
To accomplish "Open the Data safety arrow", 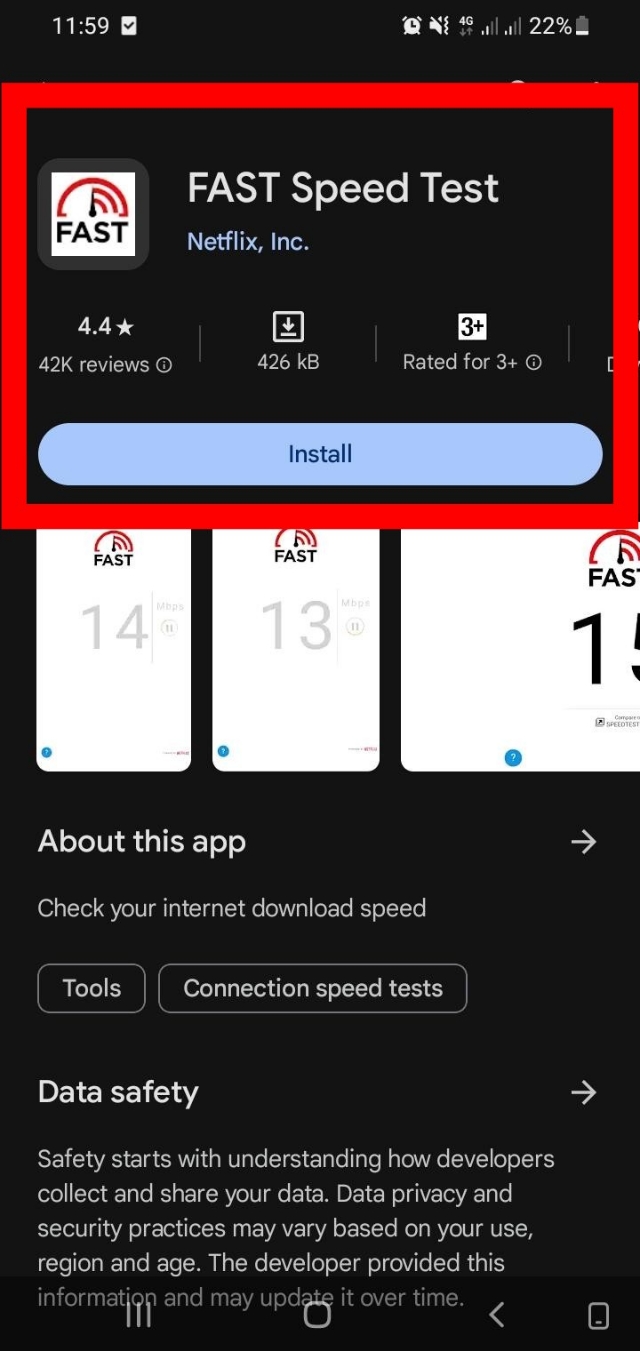I will tap(583, 1092).
